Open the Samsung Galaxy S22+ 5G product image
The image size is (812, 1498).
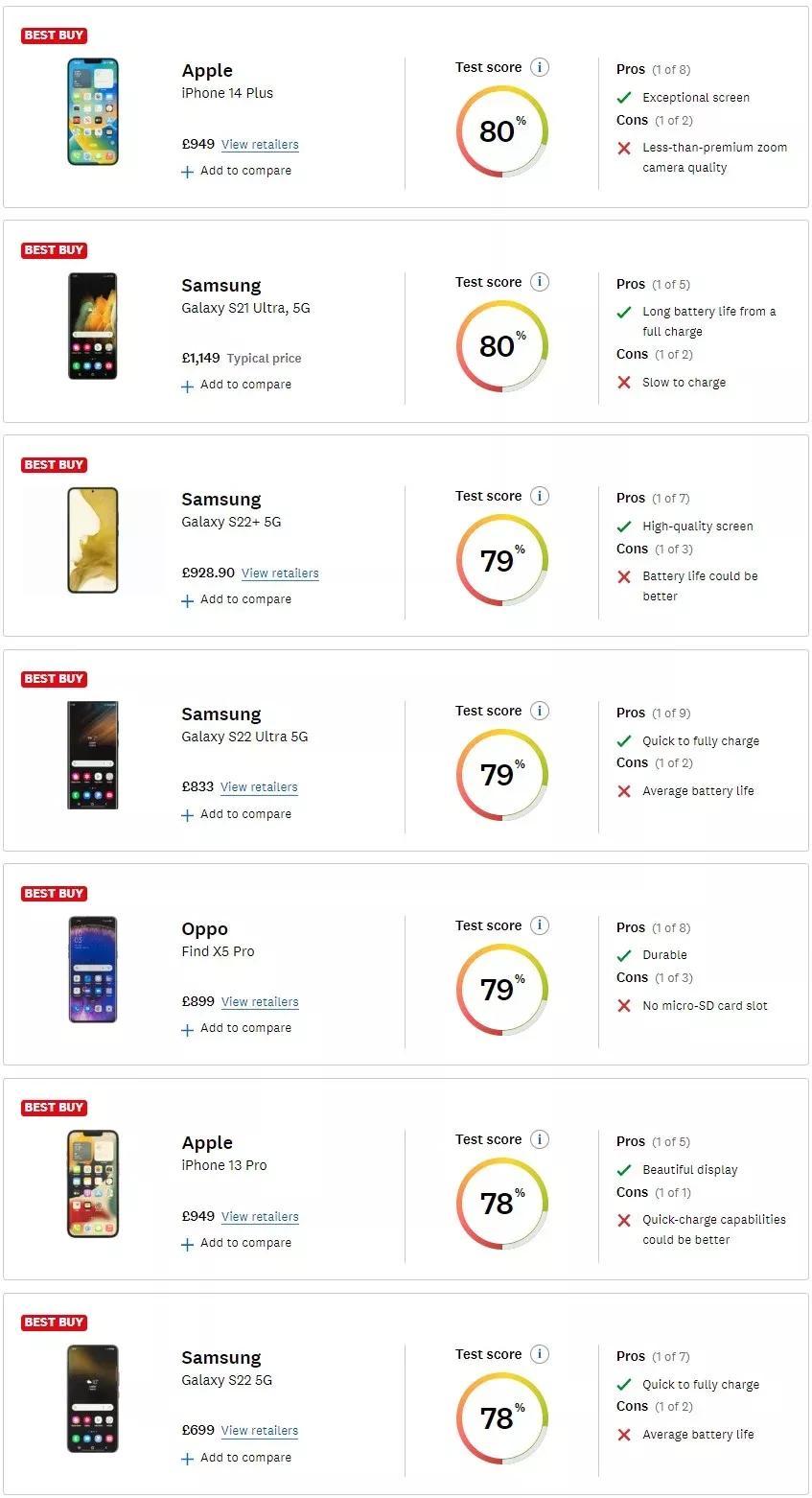click(93, 540)
